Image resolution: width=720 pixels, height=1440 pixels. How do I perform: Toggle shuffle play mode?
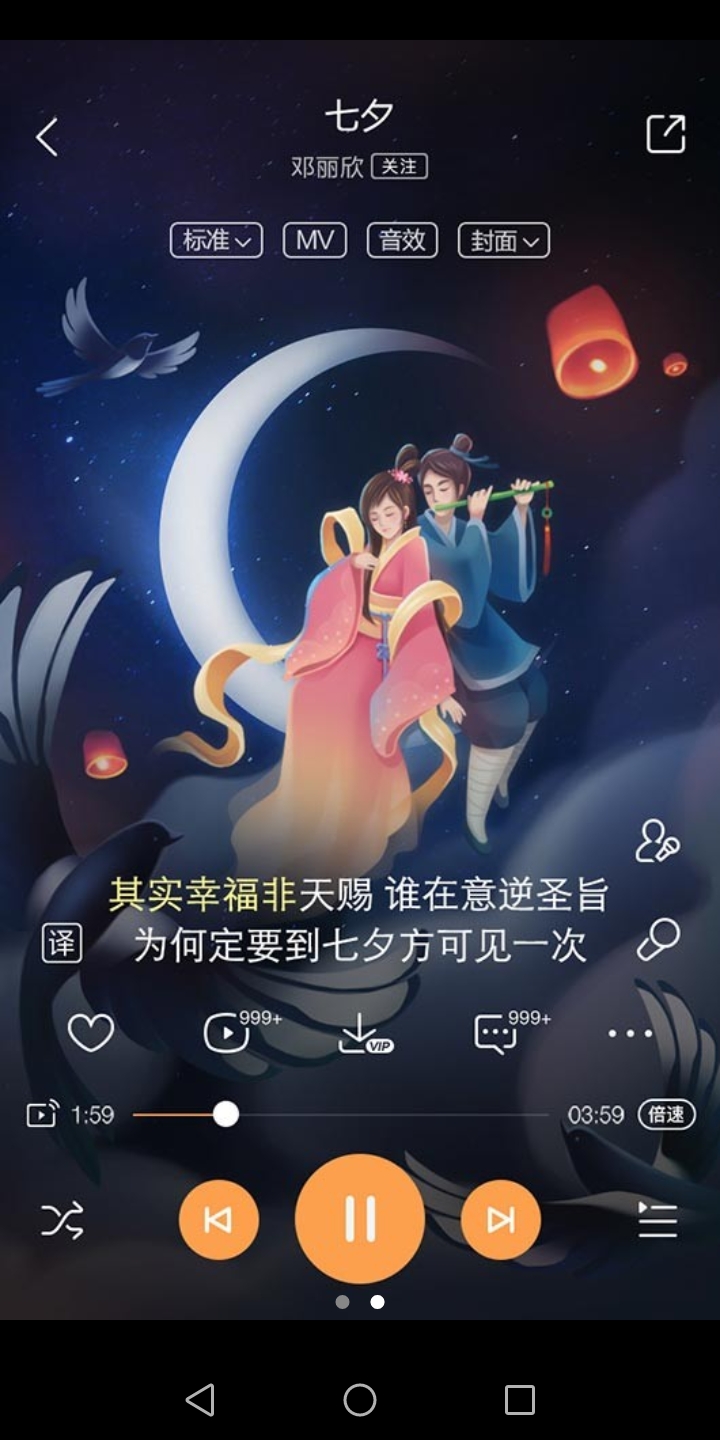pyautogui.click(x=62, y=1220)
